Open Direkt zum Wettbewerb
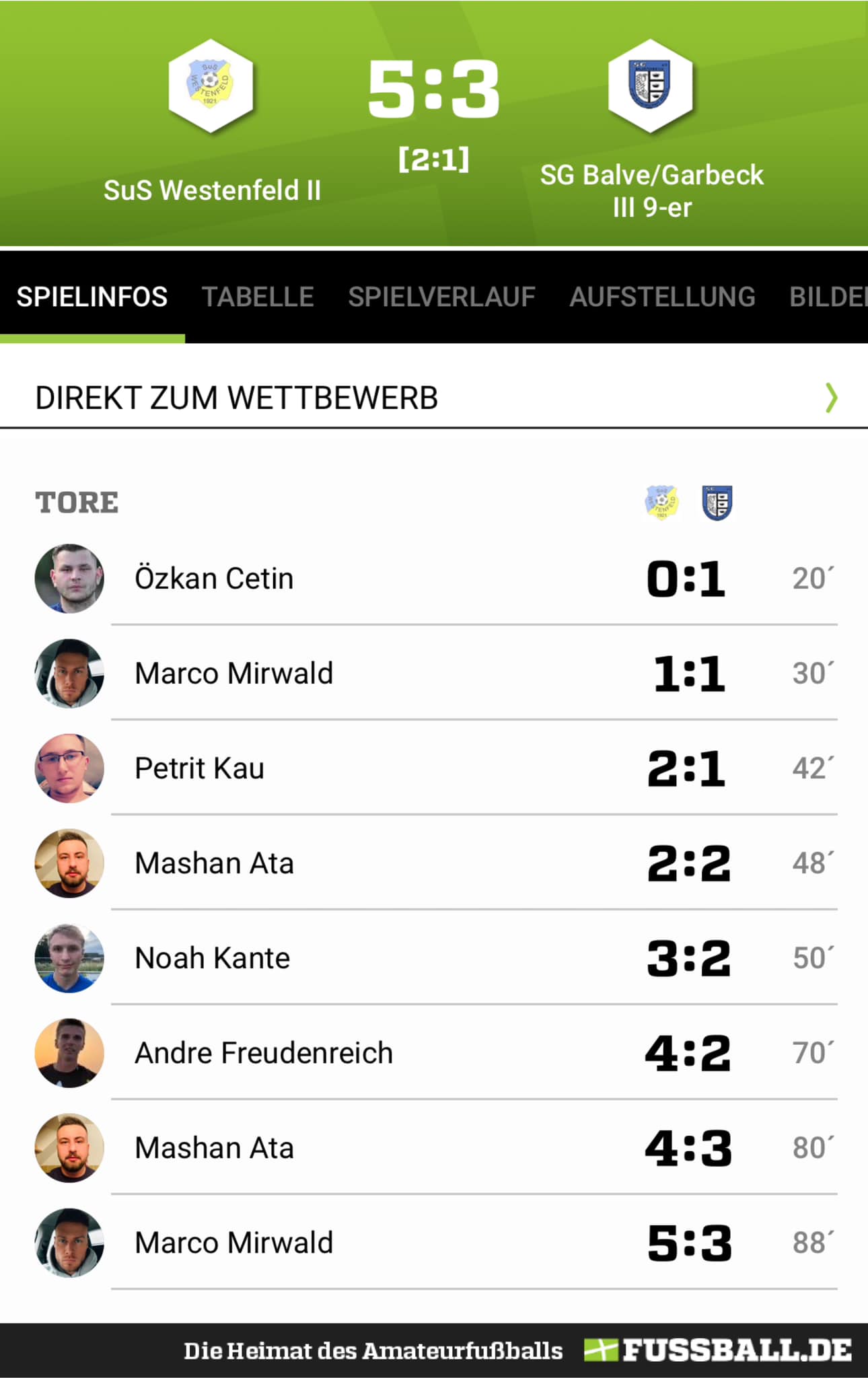The height and width of the screenshot is (1378, 868). click(x=434, y=398)
